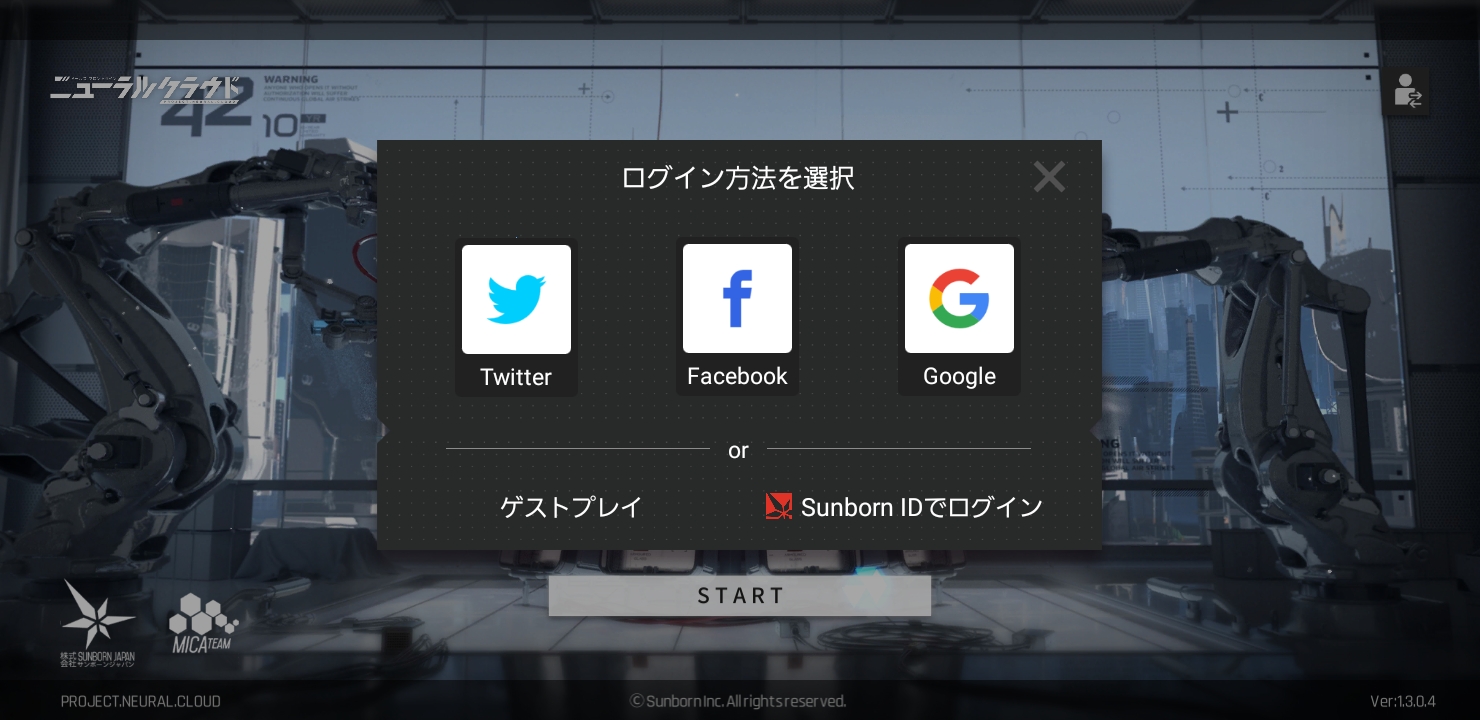1480x720 pixels.
Task: Select ゲストプレイ guest play
Action: (571, 507)
